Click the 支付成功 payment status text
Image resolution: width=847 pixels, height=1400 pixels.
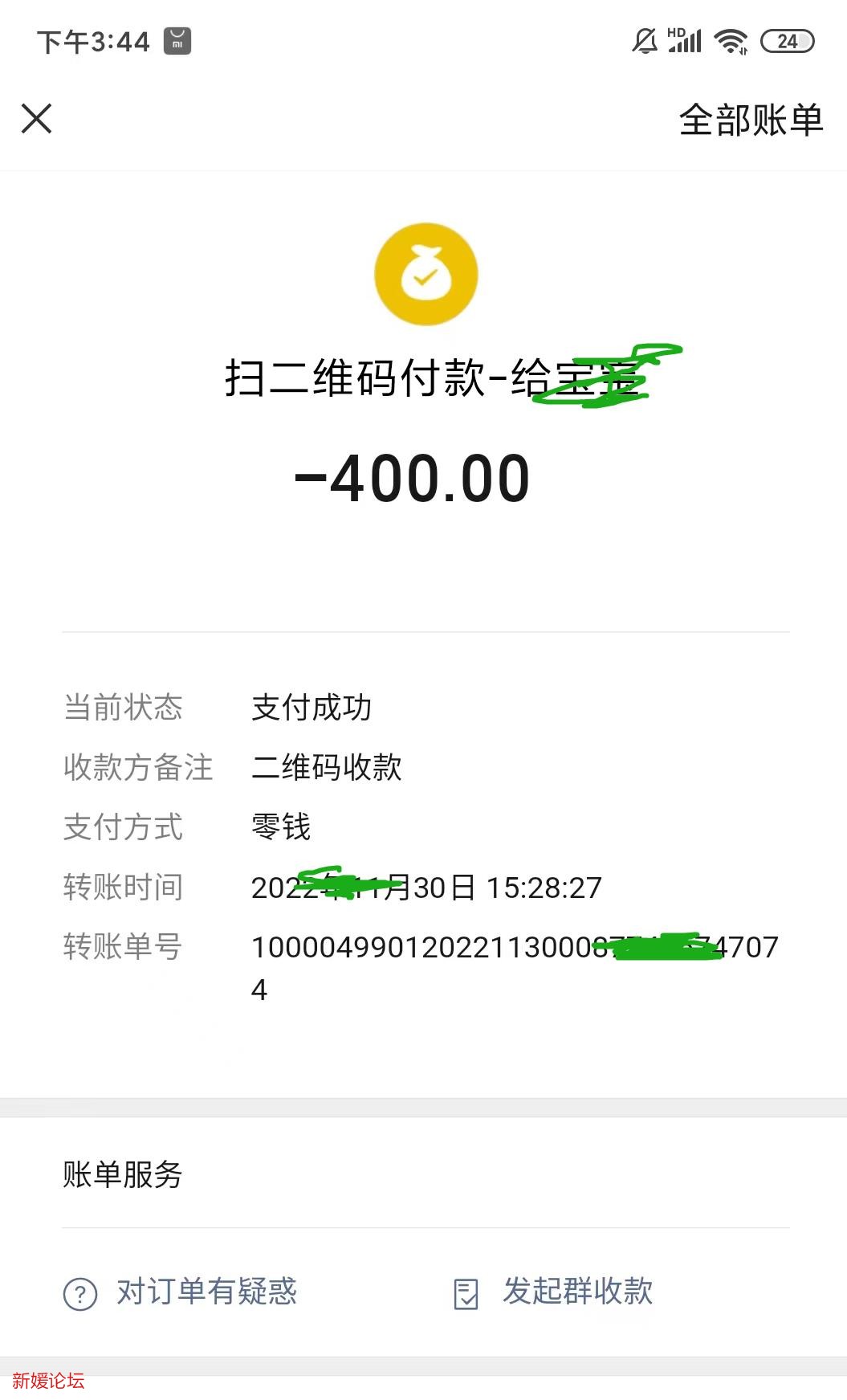click(x=312, y=708)
